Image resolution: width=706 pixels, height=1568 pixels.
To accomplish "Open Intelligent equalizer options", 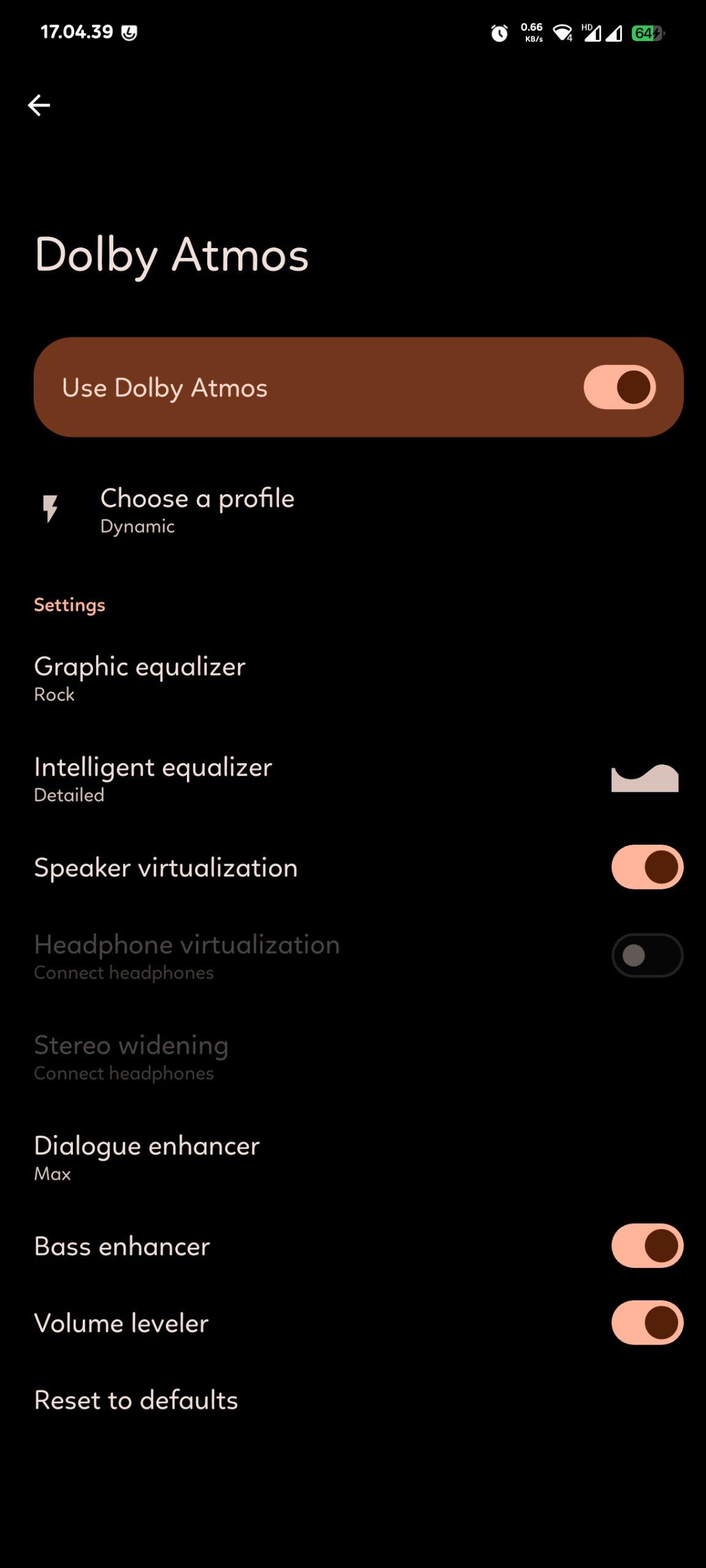I will [x=153, y=778].
